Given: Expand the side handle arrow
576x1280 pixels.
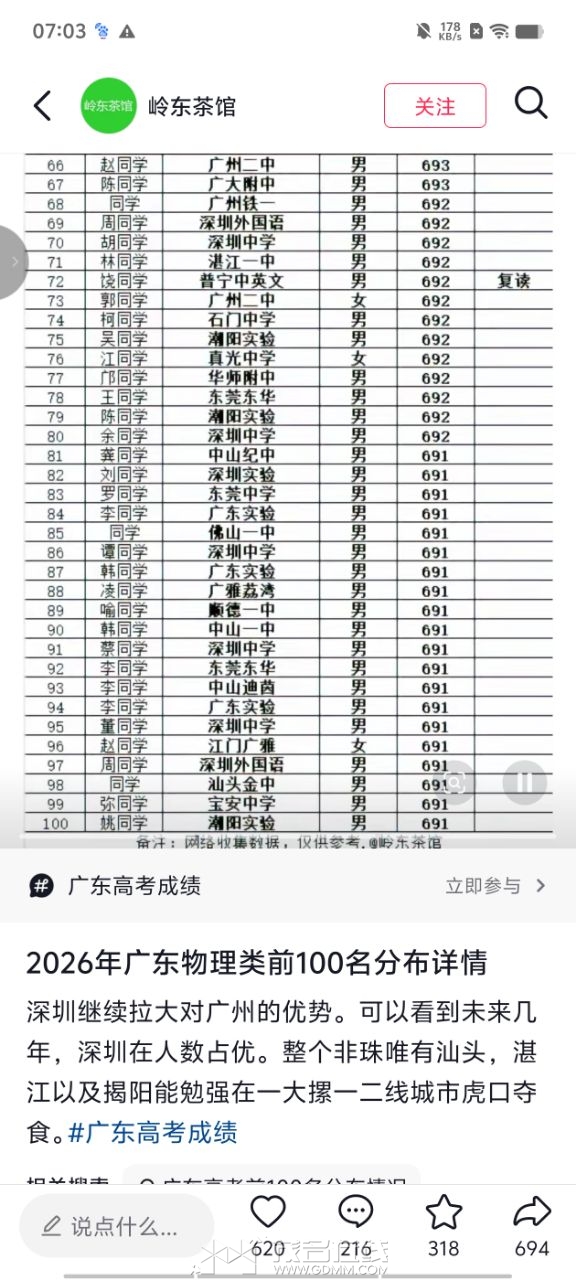Looking at the screenshot, I should coord(14,262).
